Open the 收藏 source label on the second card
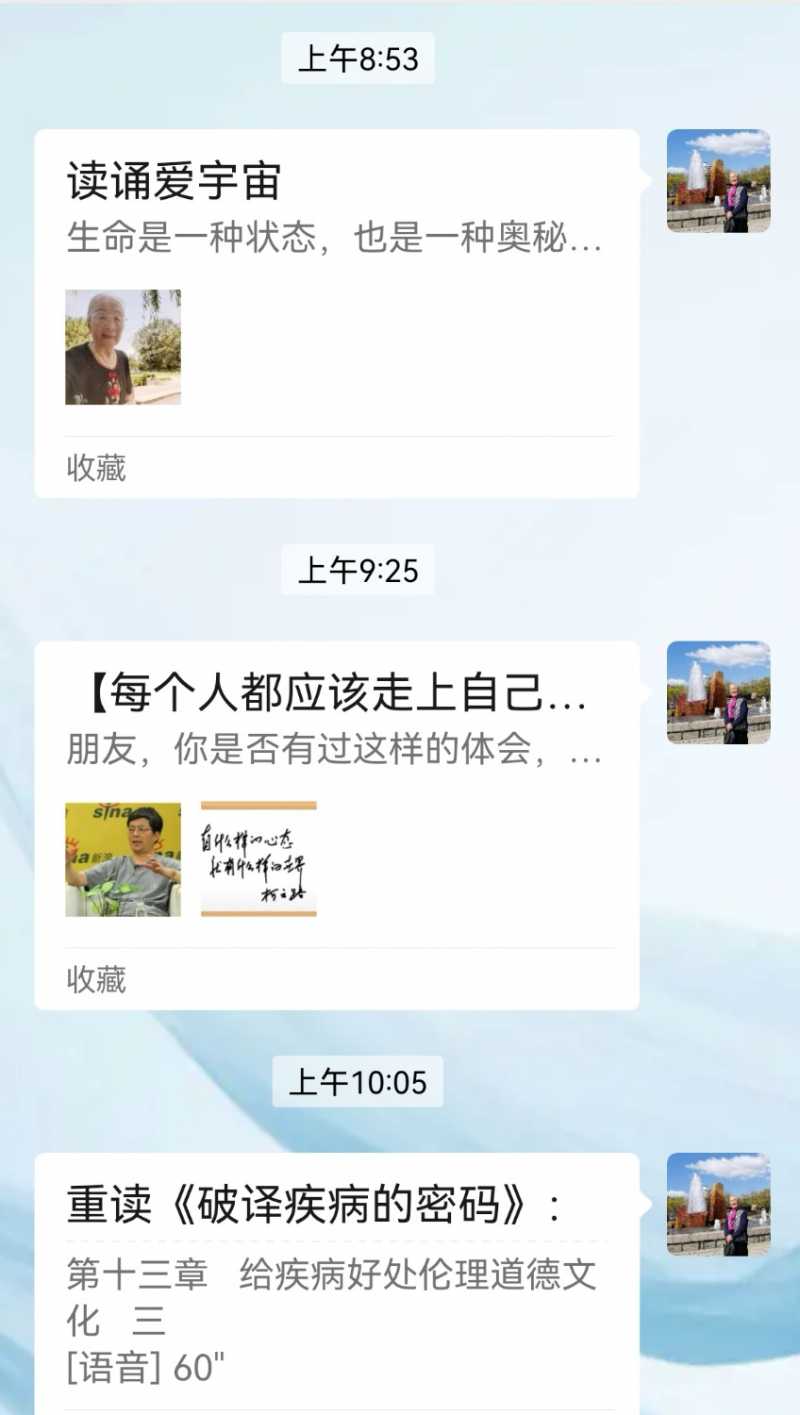The height and width of the screenshot is (1415, 800). click(x=97, y=981)
